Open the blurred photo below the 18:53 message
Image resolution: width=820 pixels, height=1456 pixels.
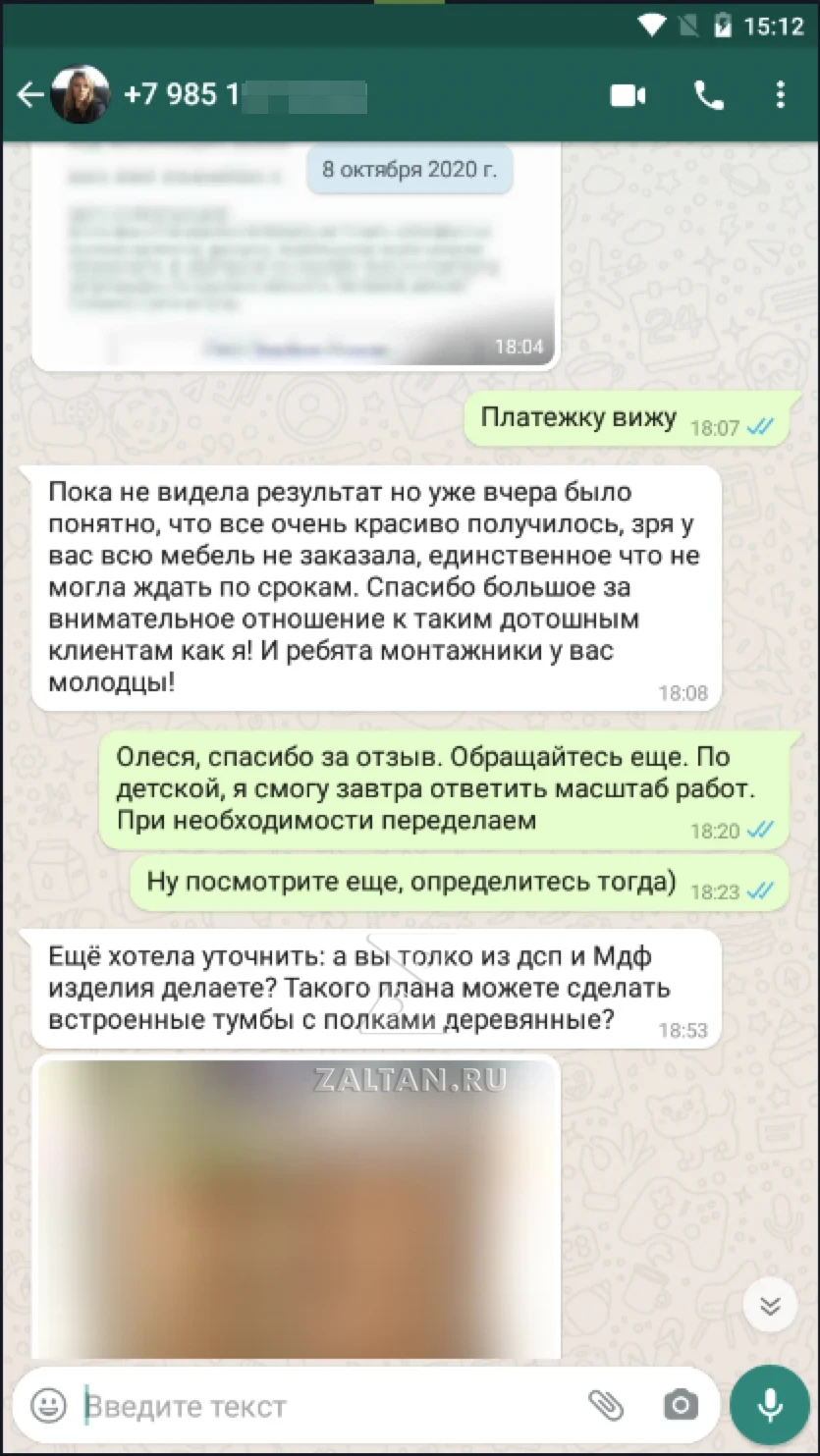point(295,1208)
